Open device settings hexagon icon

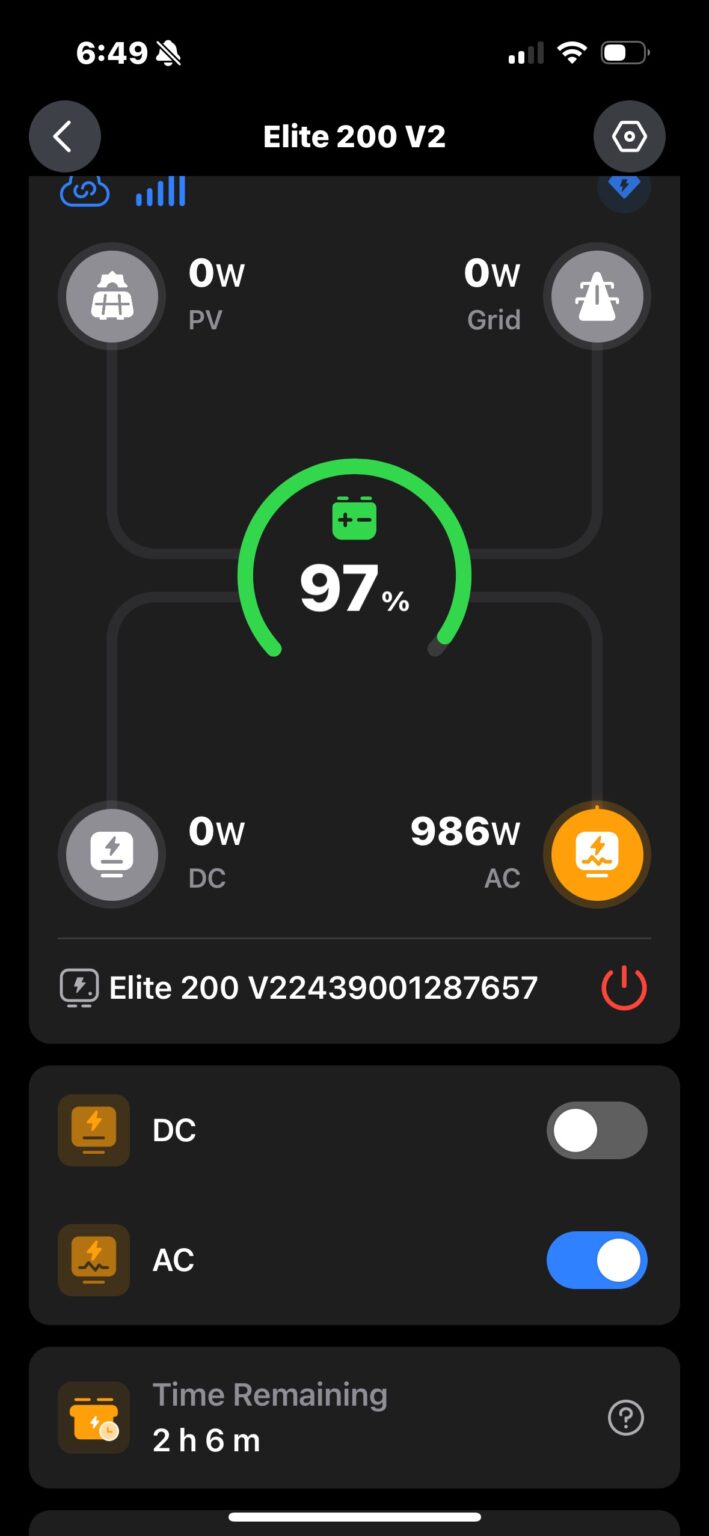[x=630, y=136]
